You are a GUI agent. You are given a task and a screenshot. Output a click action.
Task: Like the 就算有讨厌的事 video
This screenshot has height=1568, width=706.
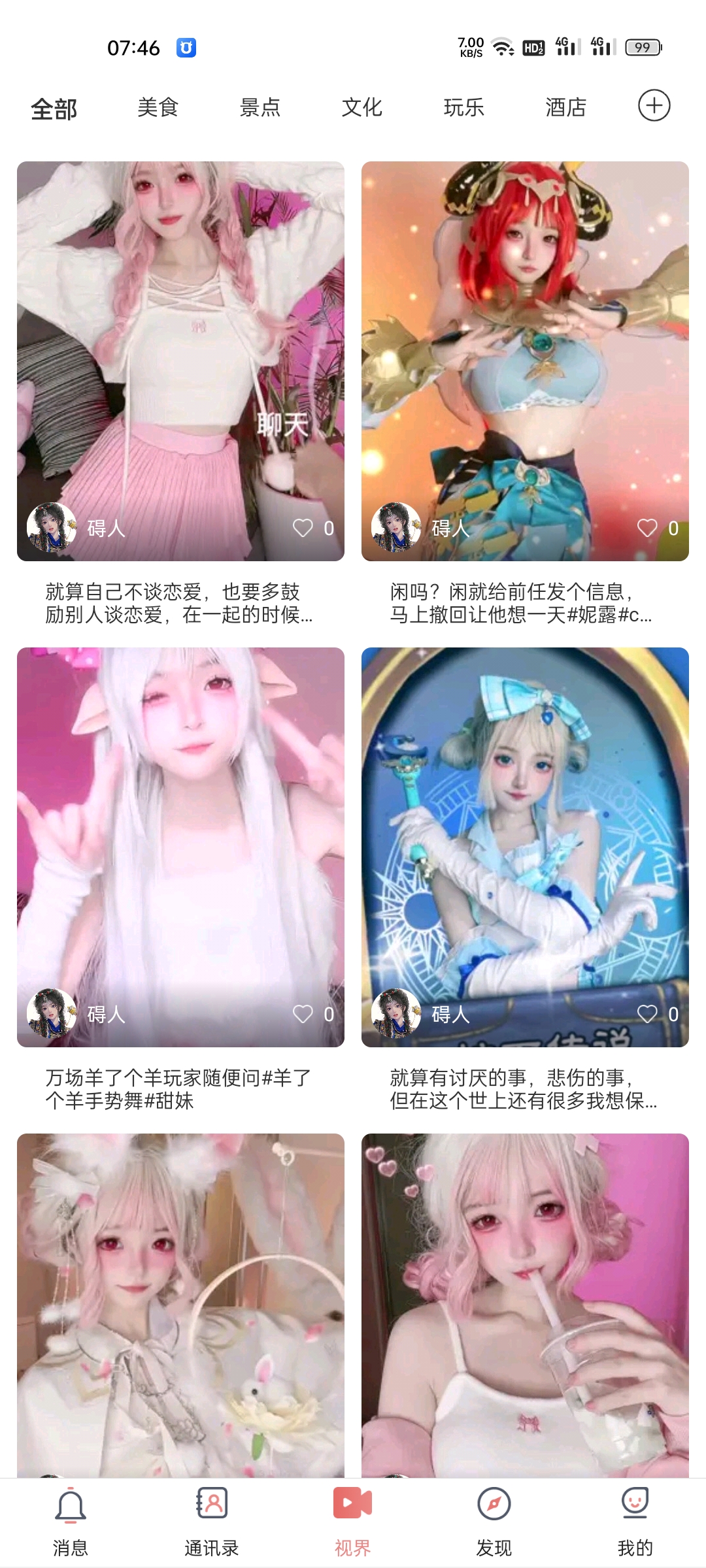(647, 1014)
